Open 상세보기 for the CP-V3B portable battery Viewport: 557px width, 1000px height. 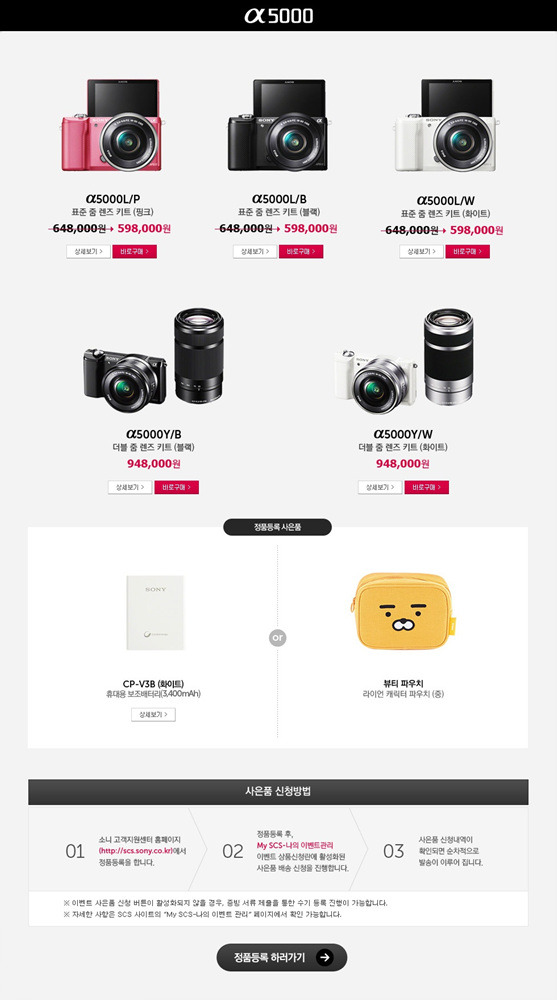pyautogui.click(x=154, y=715)
